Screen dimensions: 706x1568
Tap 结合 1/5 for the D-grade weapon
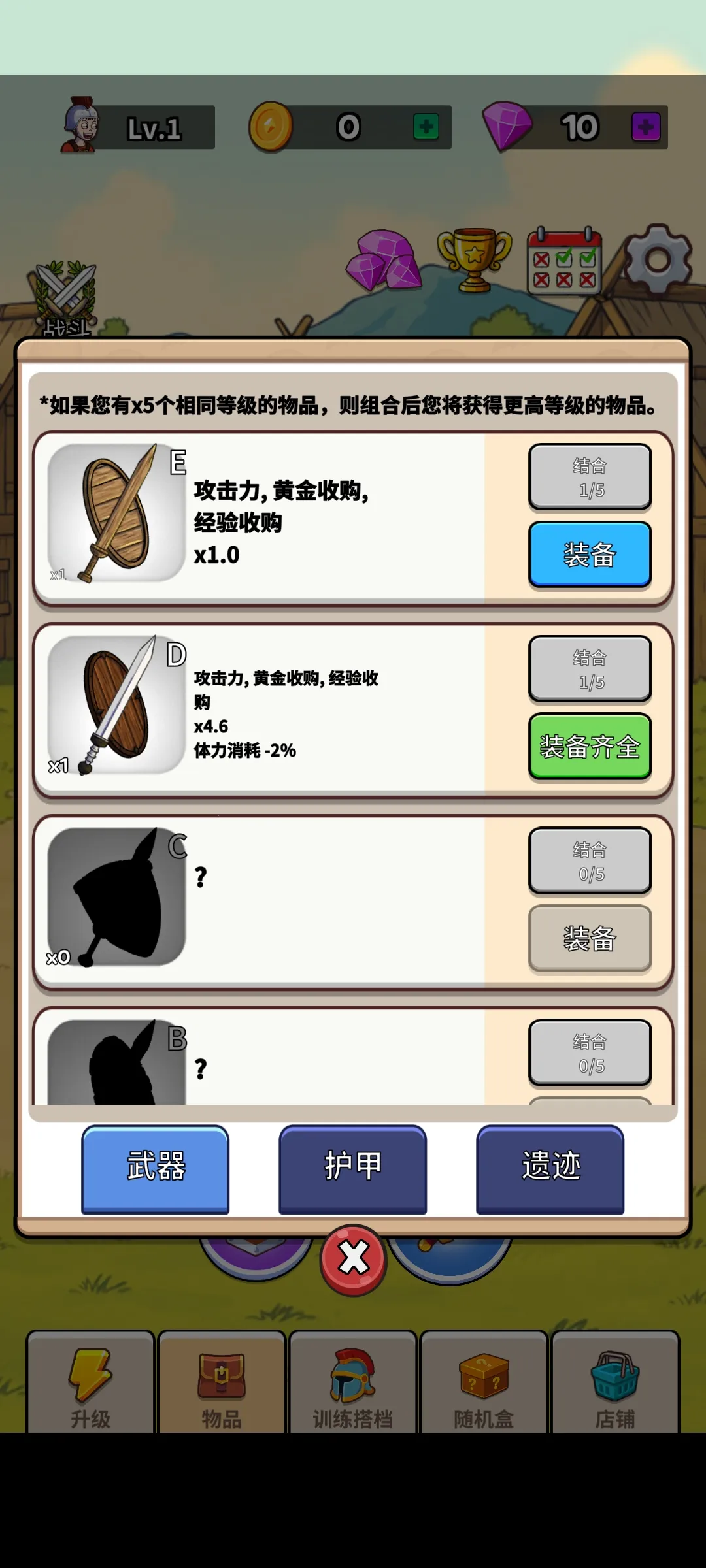590,669
